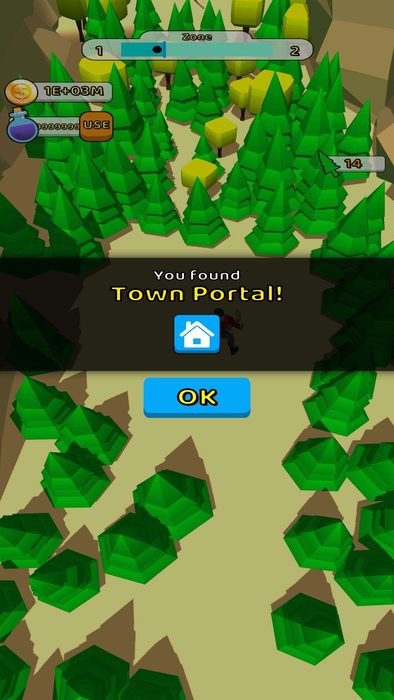Tap the USE button beside the potion

click(96, 126)
